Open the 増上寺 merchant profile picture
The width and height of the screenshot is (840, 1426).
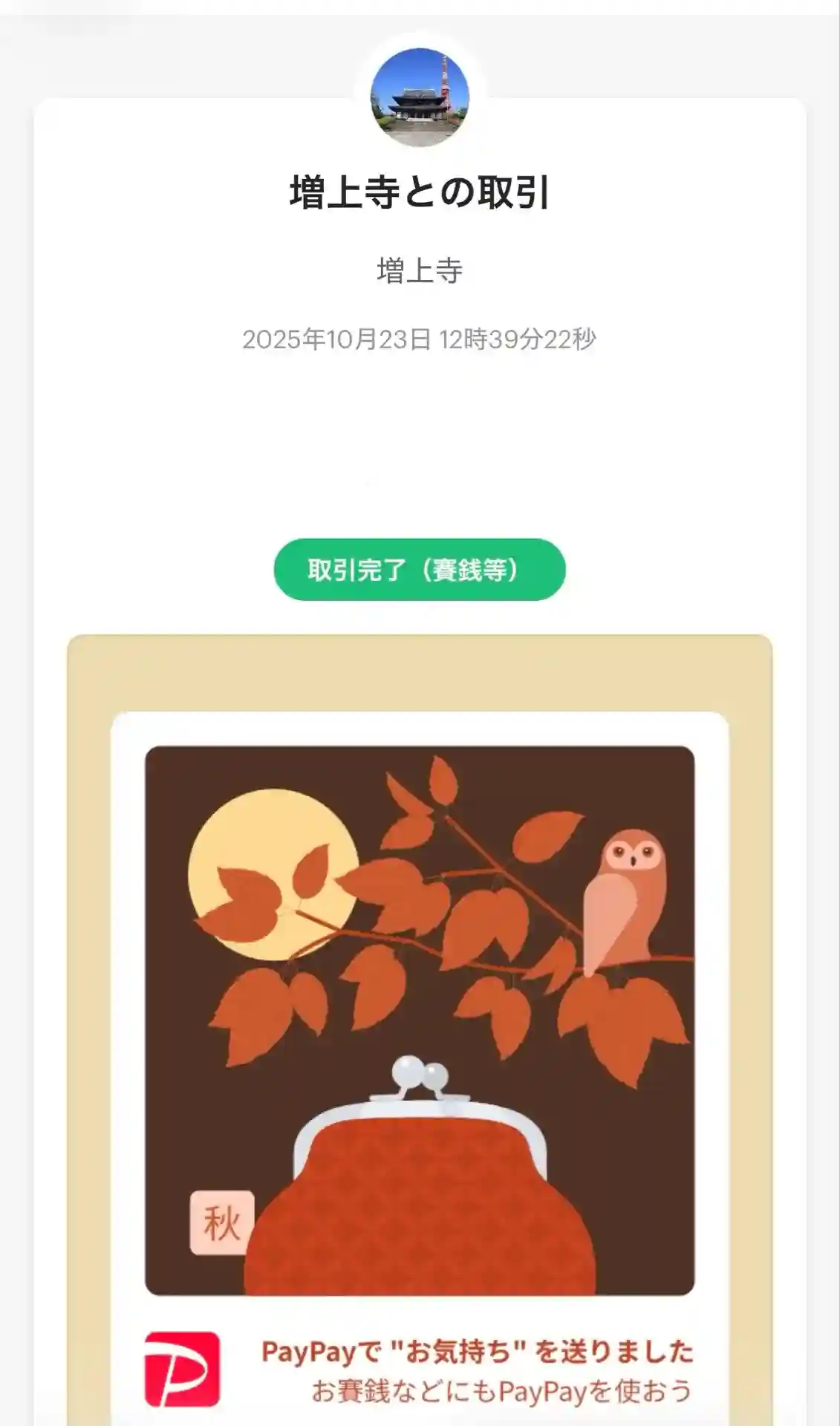click(420, 97)
